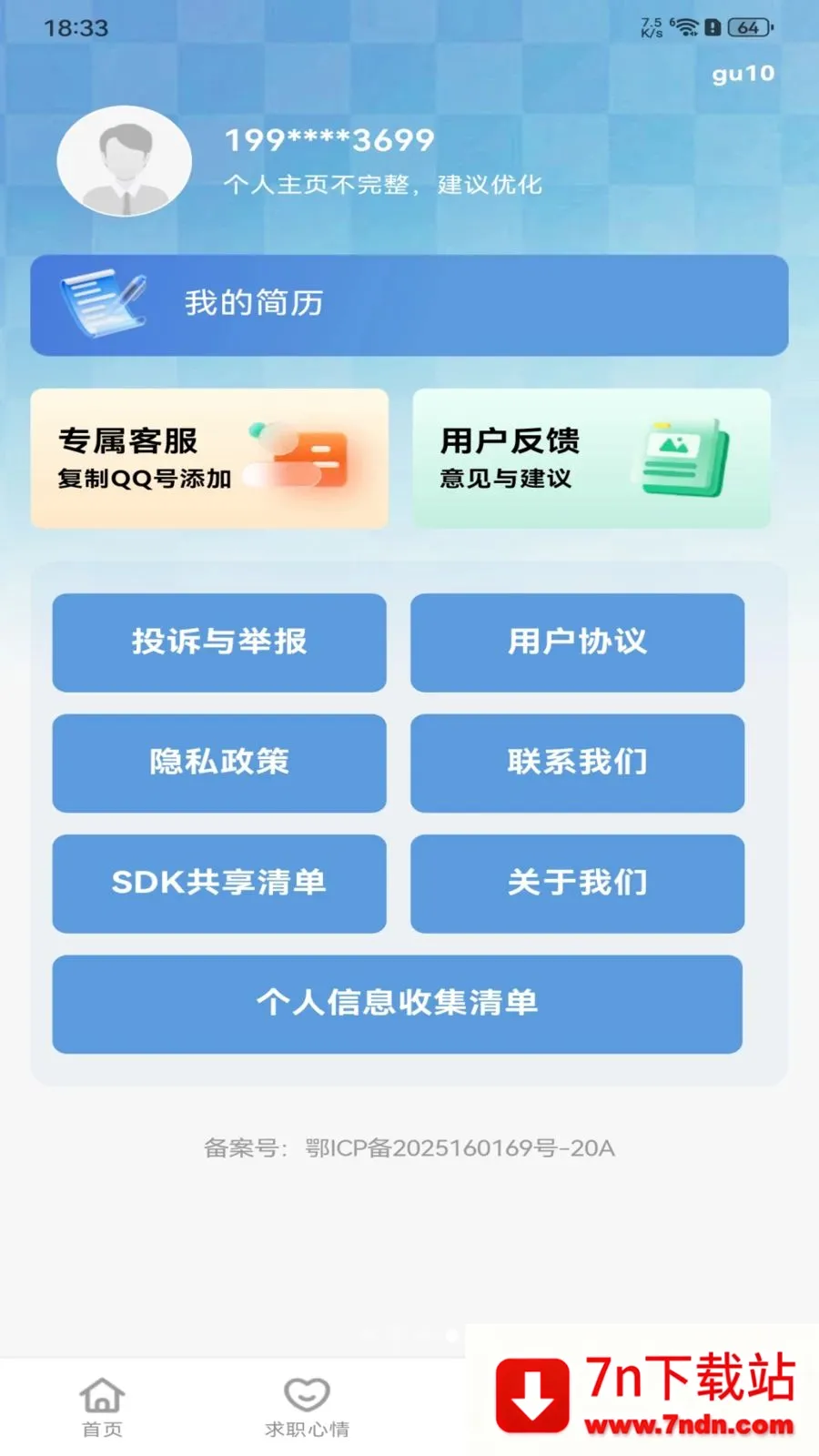Screen dimensions: 819x1456
Task: Open the 投诉与举报 page
Action: coord(219,642)
